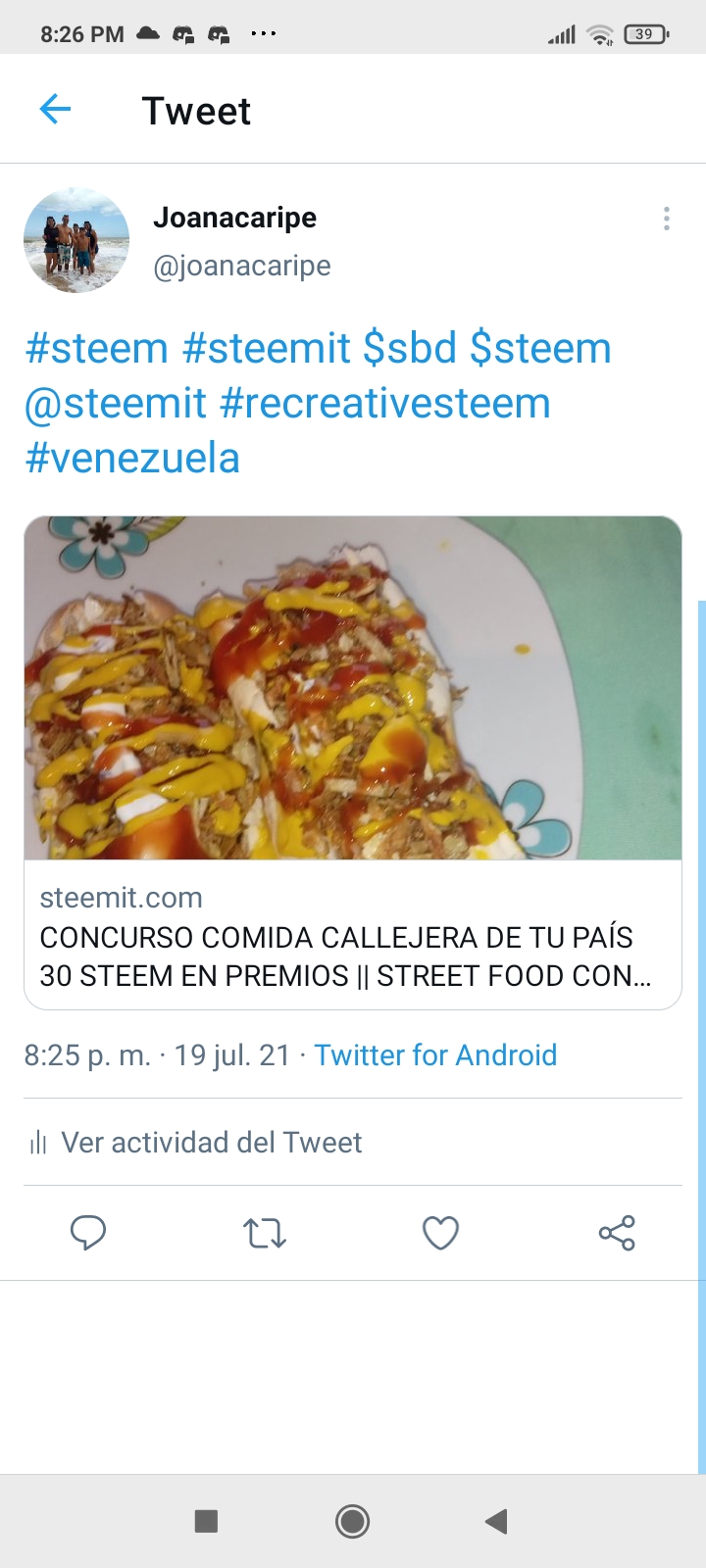Open the #recreativesteem hashtag

click(385, 403)
